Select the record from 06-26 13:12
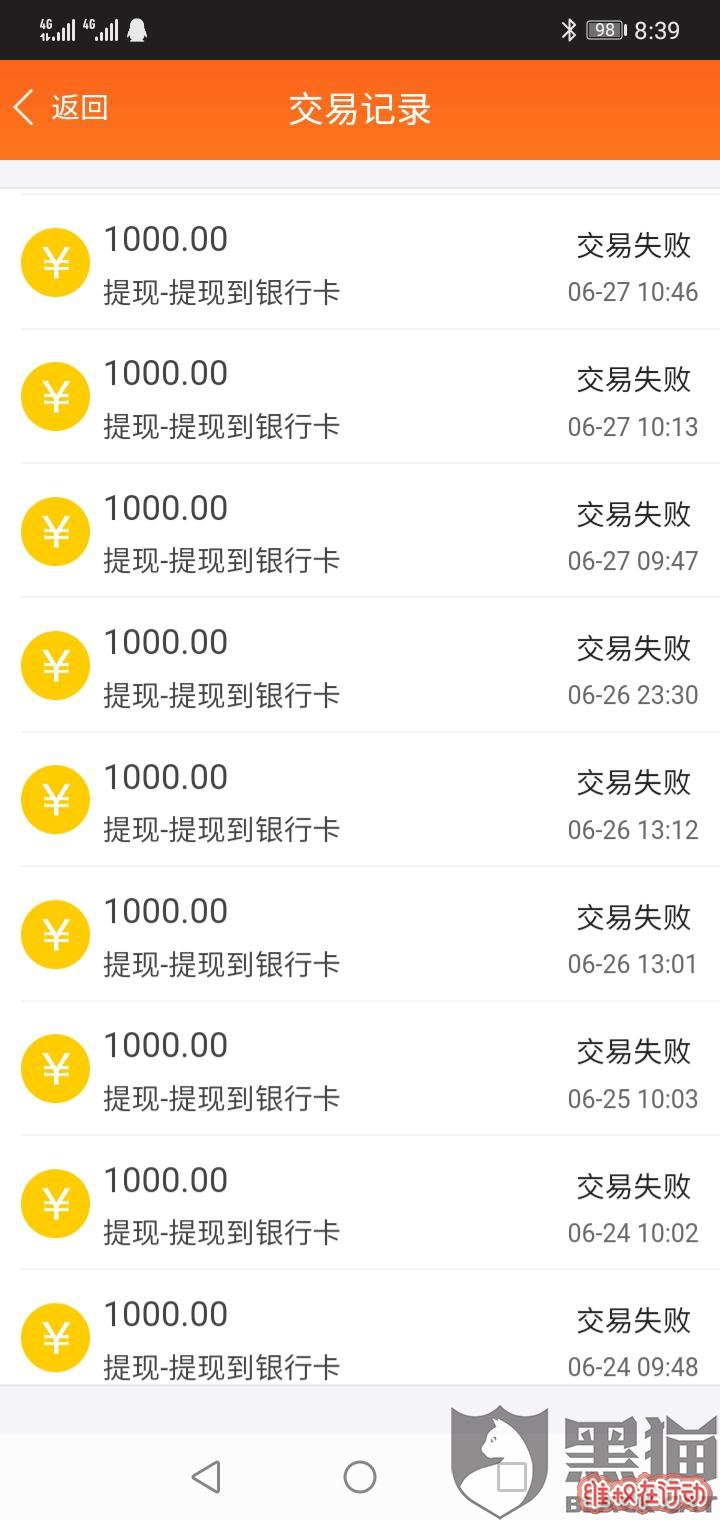720x1520 pixels. click(360, 800)
